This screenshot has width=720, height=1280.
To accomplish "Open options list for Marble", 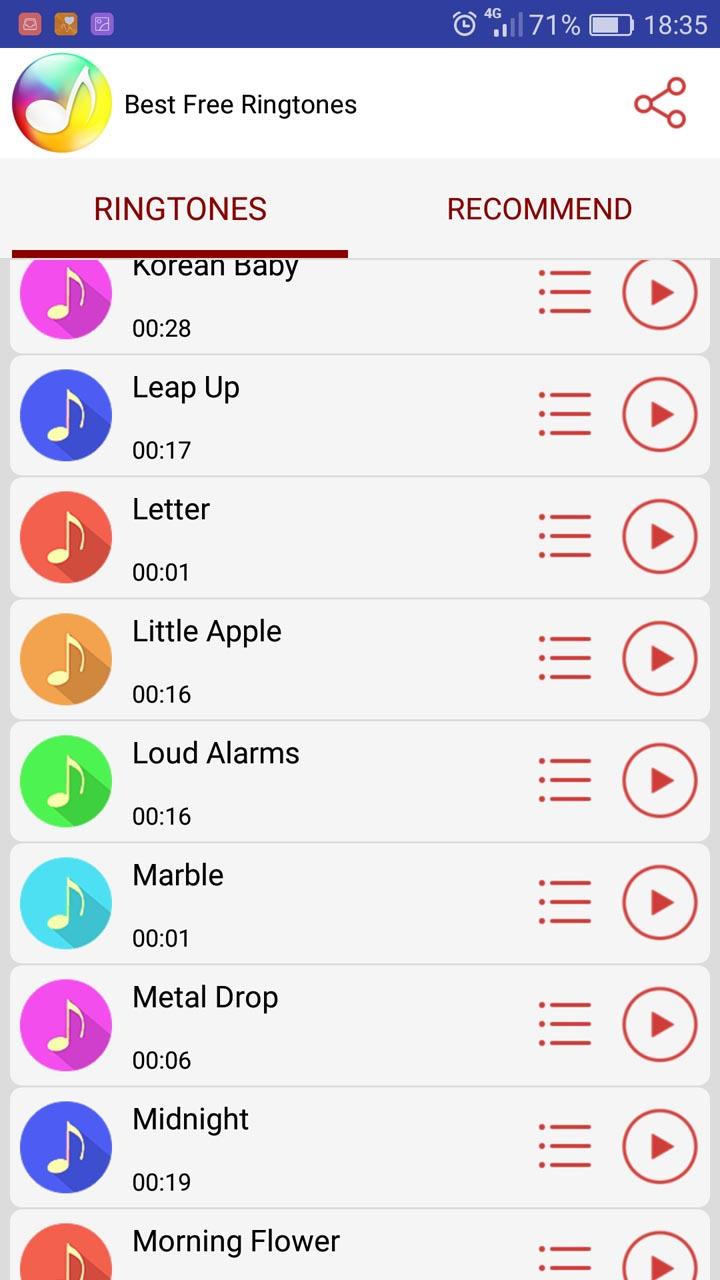I will (565, 902).
